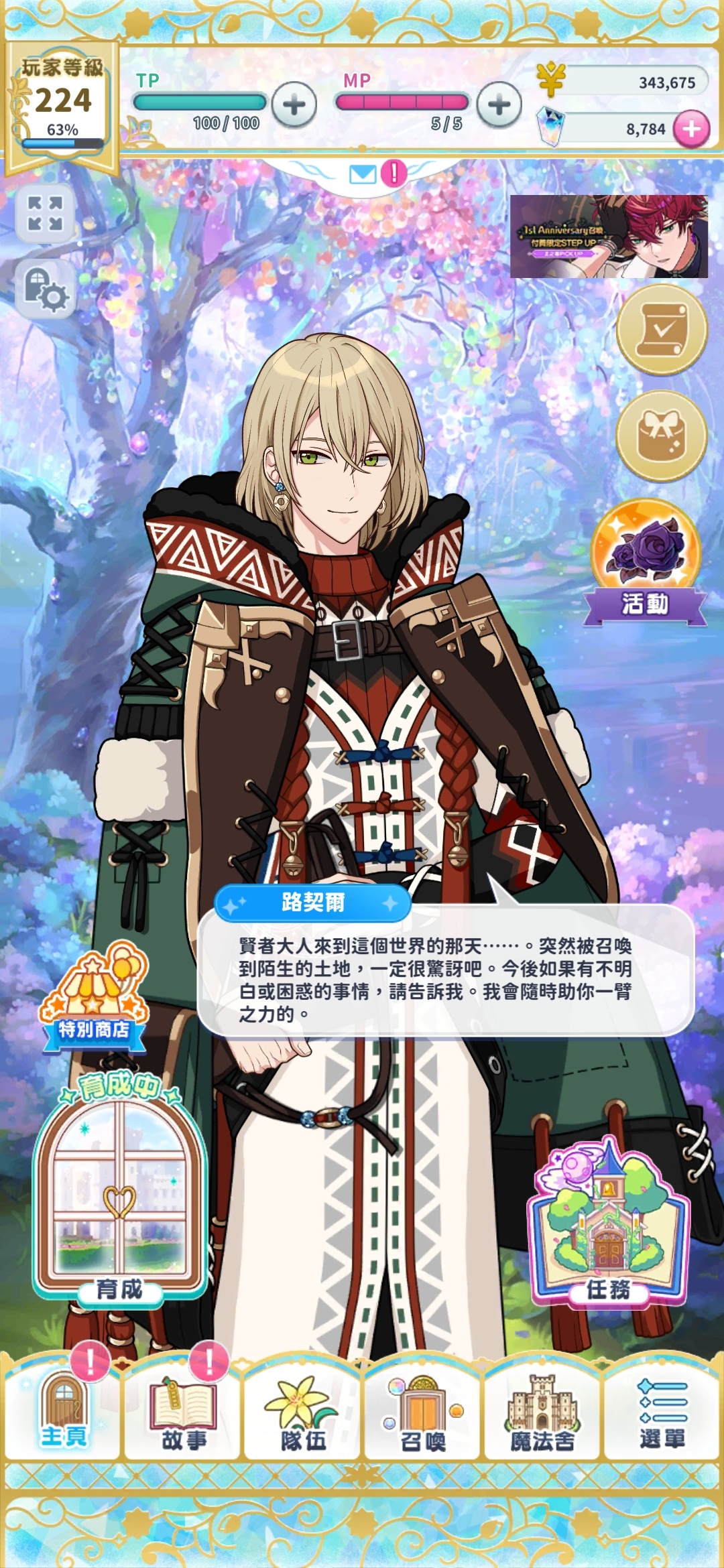Open the 活動 event button
The image size is (724, 1568).
point(645,563)
